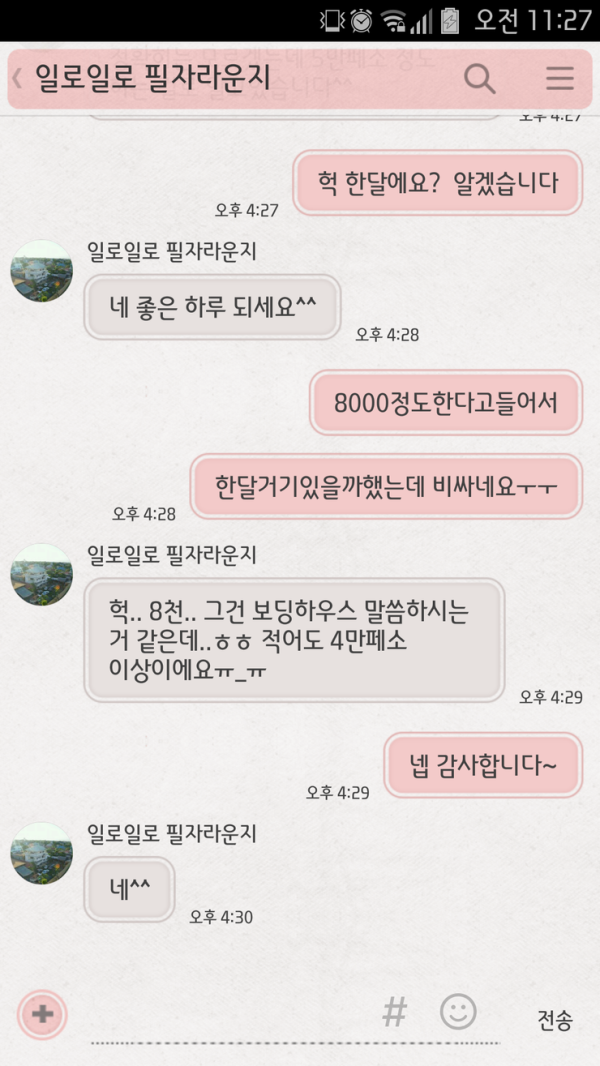Send the message with 전송
The height and width of the screenshot is (1066, 600).
coord(555,1020)
